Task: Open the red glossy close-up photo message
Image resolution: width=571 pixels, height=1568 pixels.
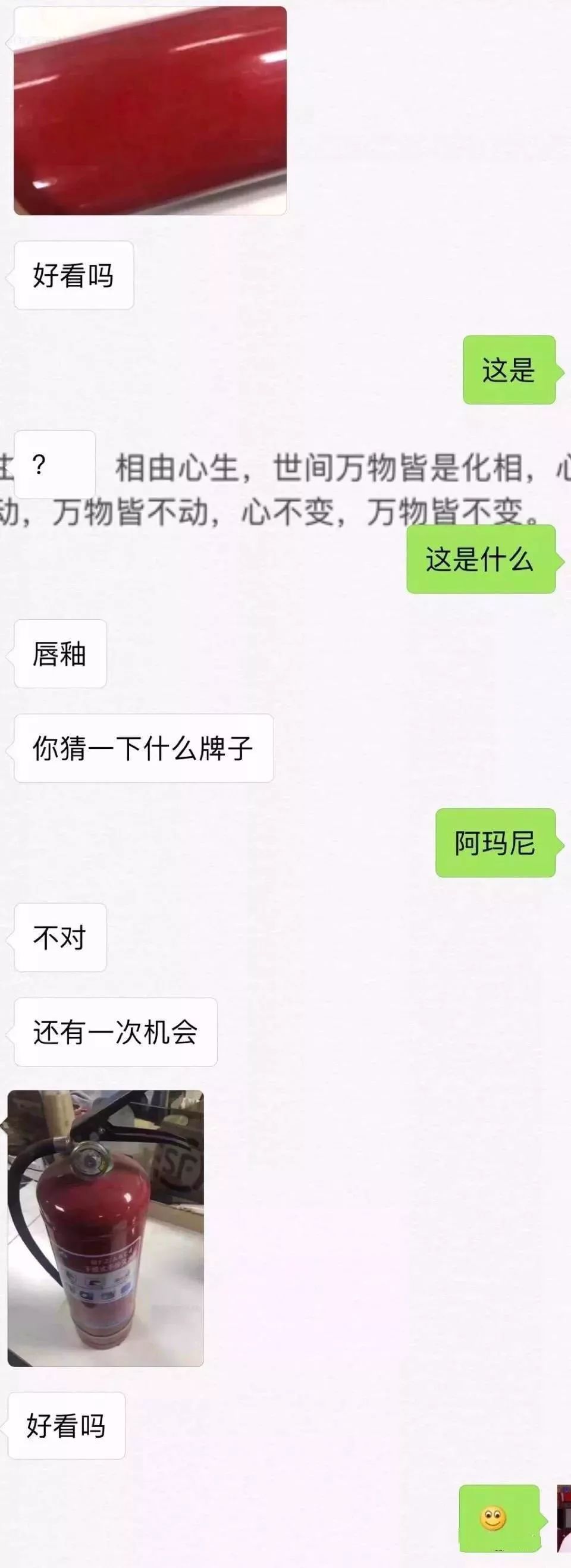Action: [150, 111]
